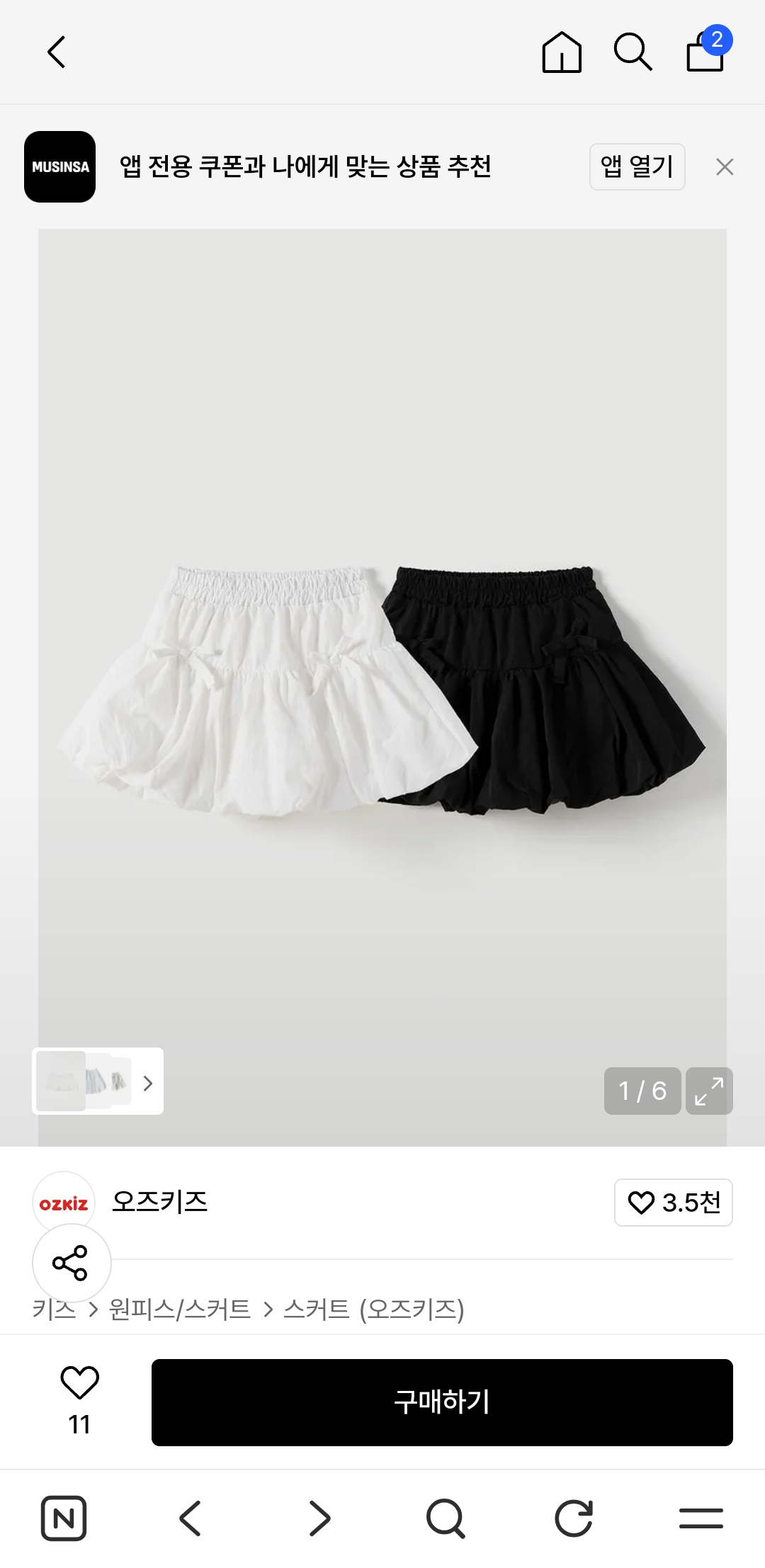The image size is (765, 1568).
Task: Open the 스커트 (오즈키즈) breadcrumb
Action: pos(373,1309)
